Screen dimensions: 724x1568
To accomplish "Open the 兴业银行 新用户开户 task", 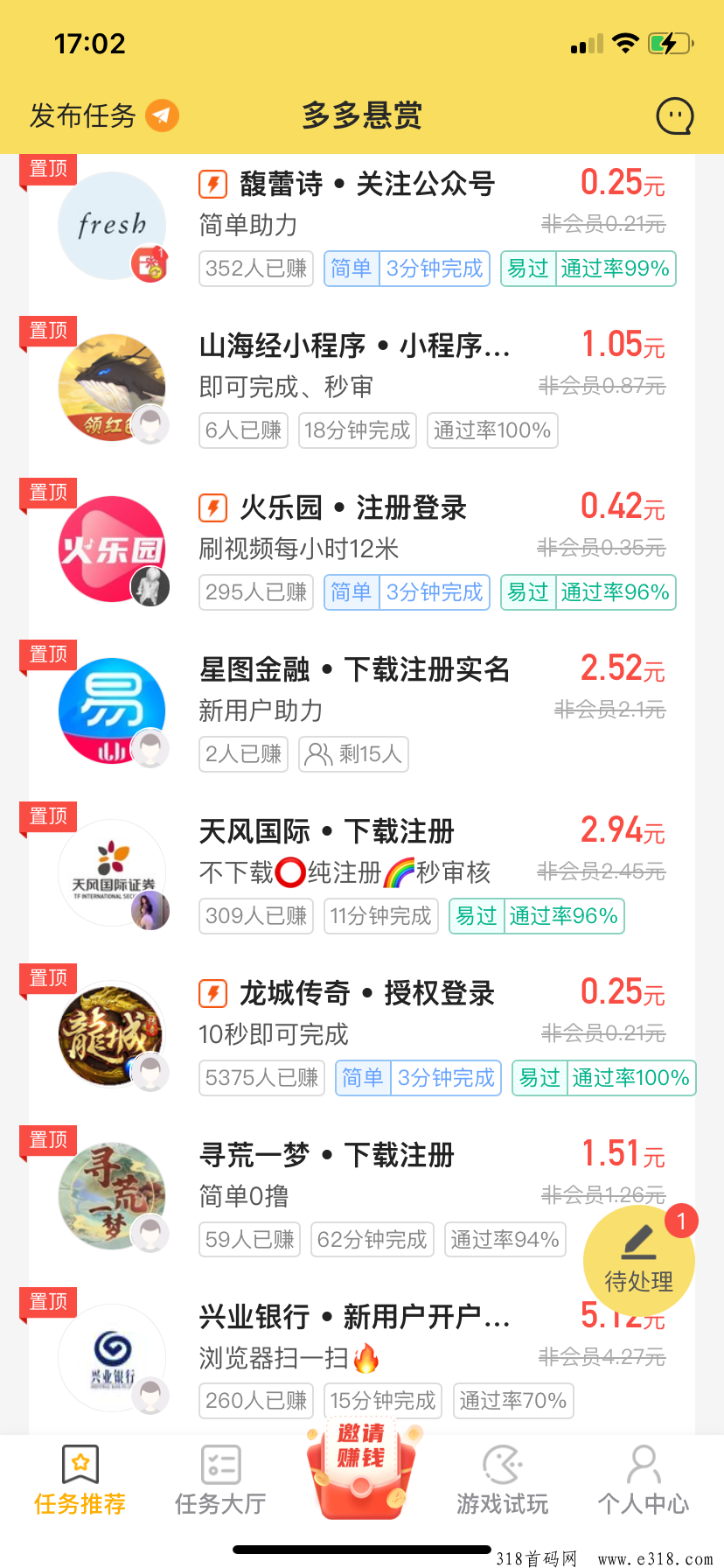I will (x=355, y=1318).
